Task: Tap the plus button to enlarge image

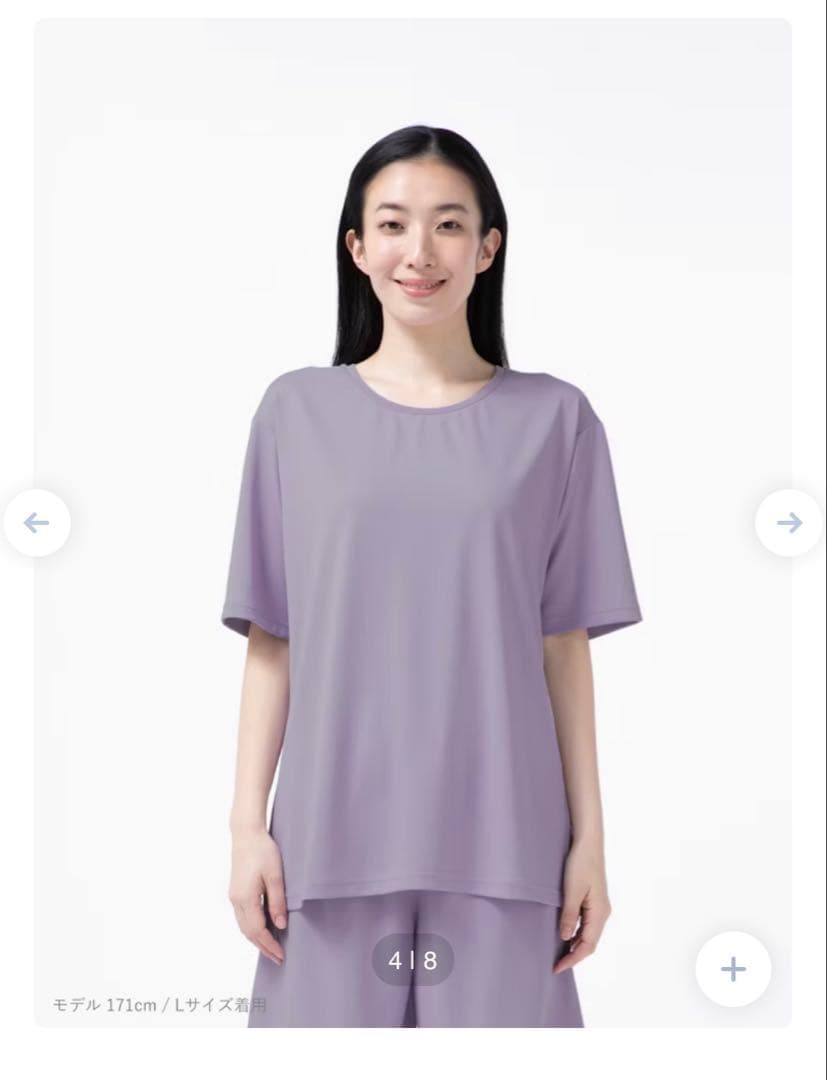Action: [x=733, y=968]
